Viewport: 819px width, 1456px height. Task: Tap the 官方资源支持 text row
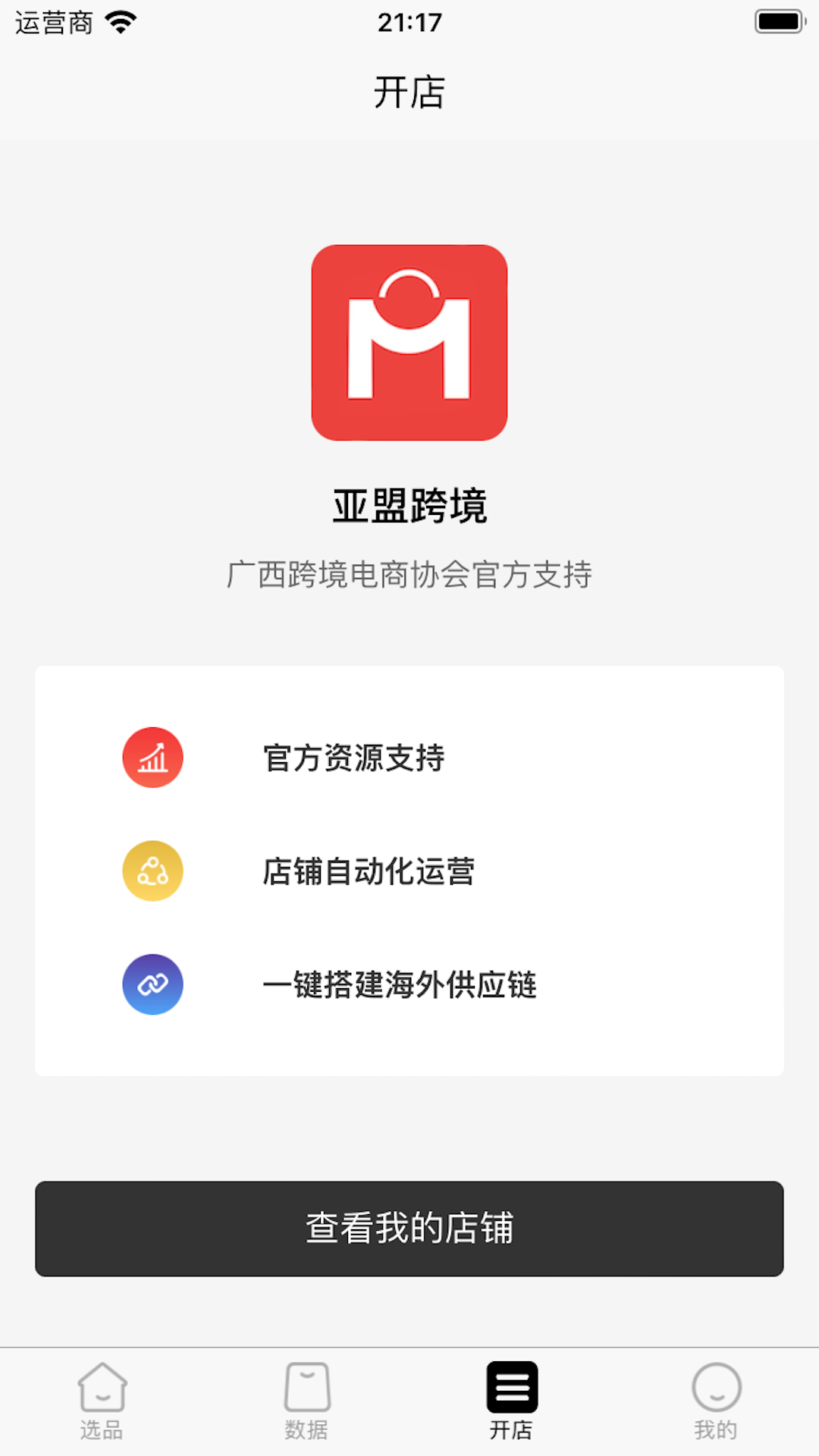click(353, 758)
